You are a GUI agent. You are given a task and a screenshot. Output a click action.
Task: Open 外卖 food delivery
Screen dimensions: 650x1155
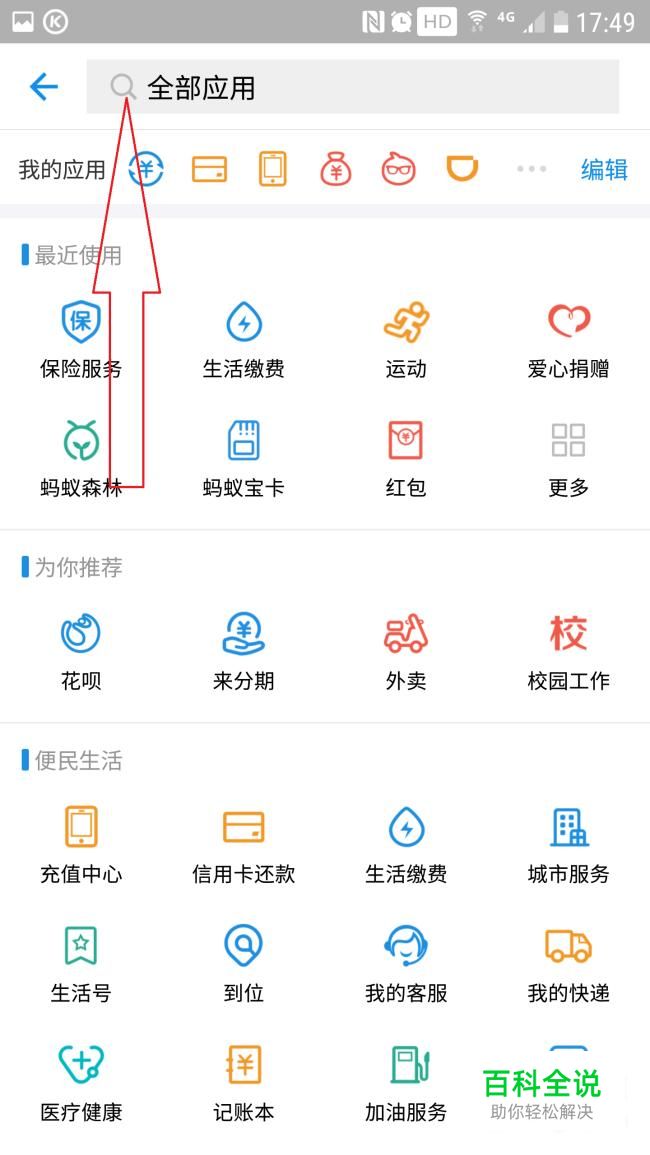click(x=406, y=652)
